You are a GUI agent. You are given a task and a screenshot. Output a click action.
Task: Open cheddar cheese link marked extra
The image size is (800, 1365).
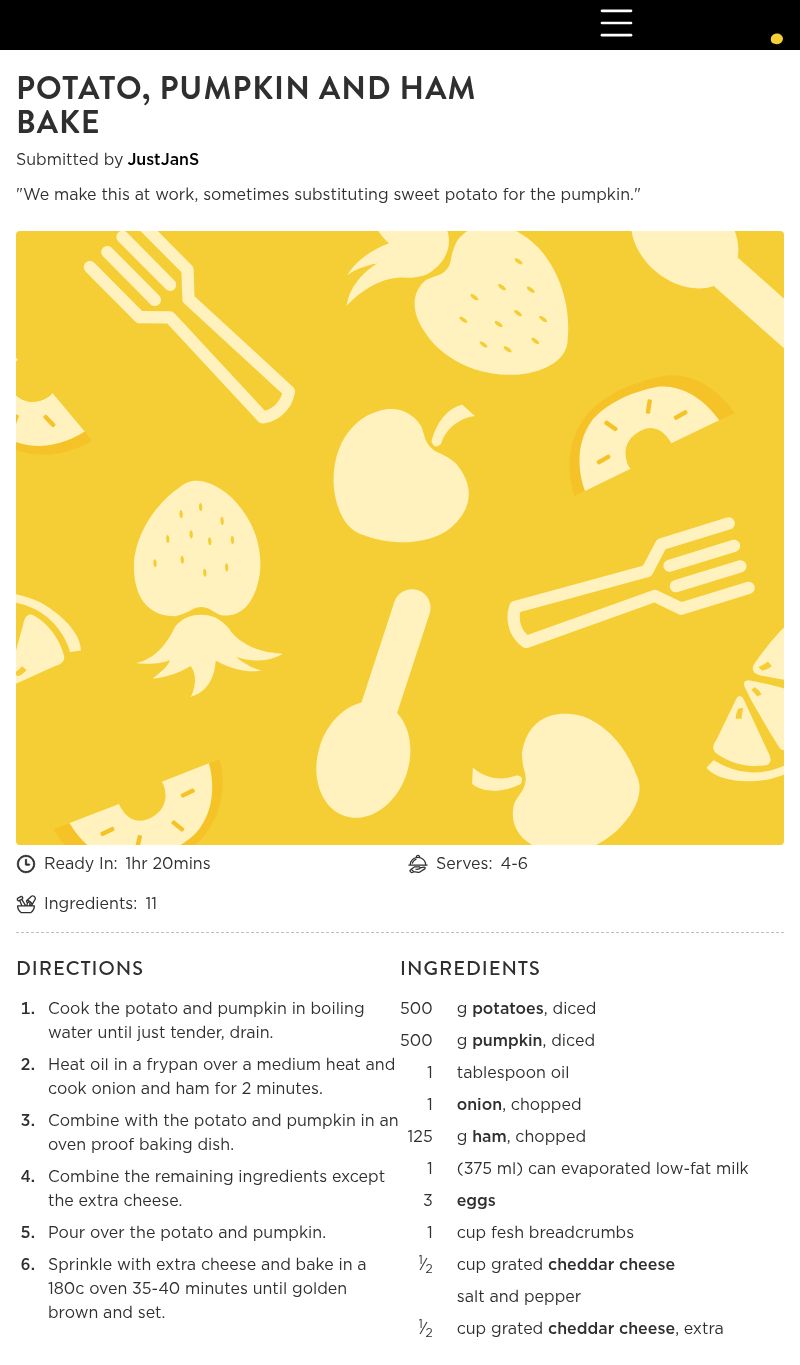(x=611, y=1328)
